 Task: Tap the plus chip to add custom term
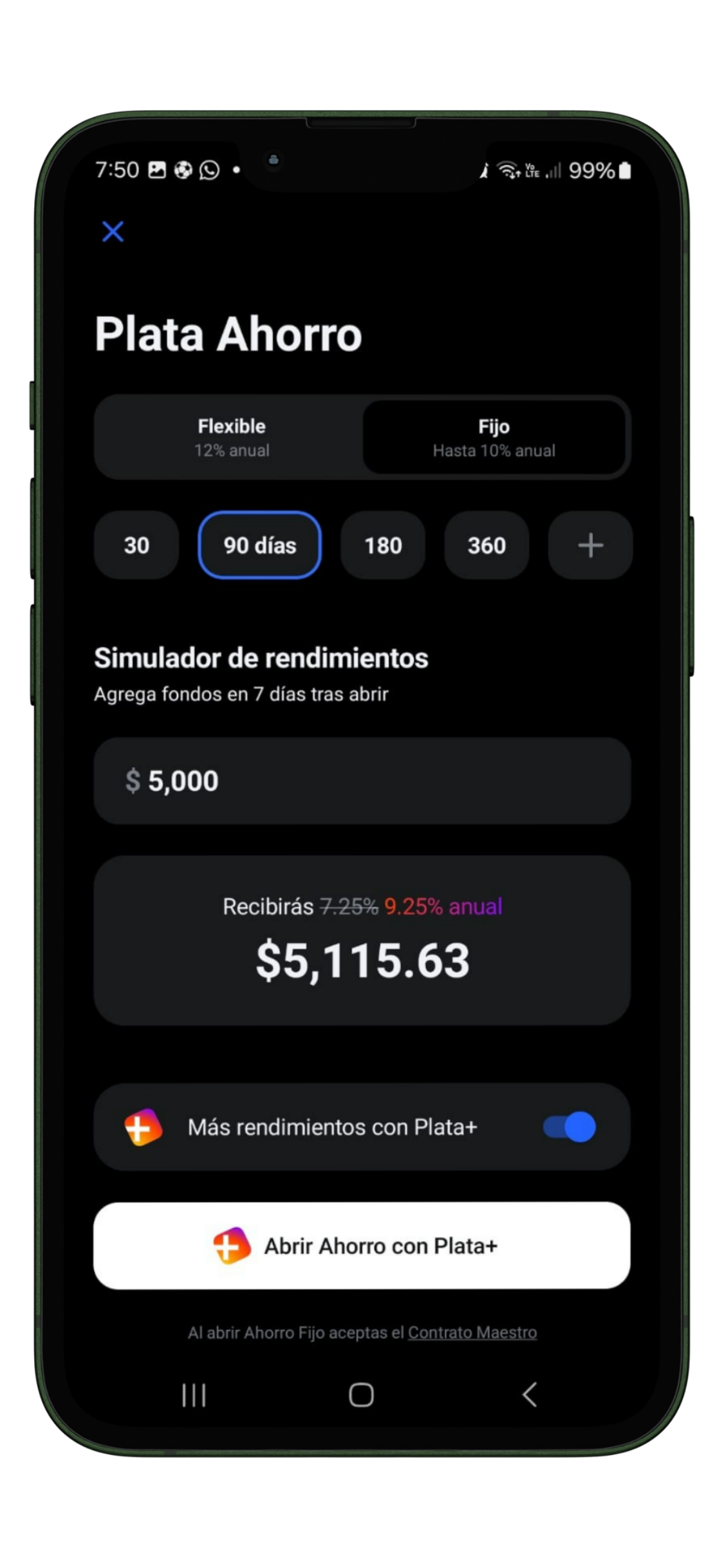point(590,545)
